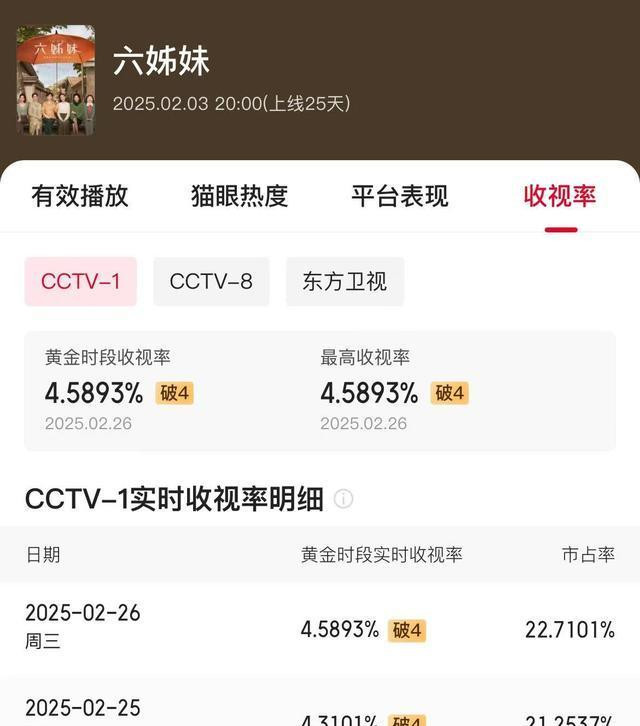
Task: Open the 猫眼热度 tab
Action: 239,196
